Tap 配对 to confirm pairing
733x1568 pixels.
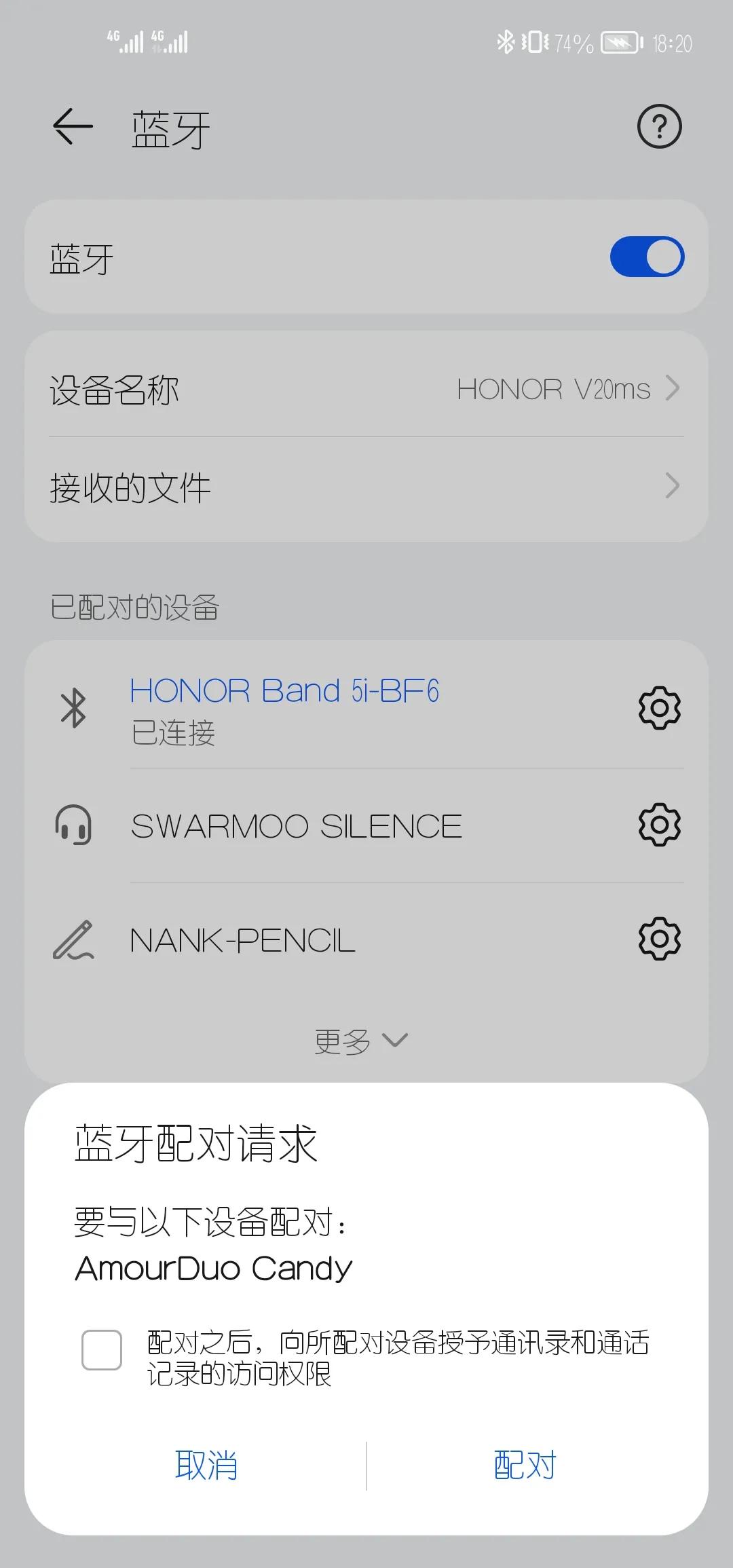pyautogui.click(x=525, y=1465)
